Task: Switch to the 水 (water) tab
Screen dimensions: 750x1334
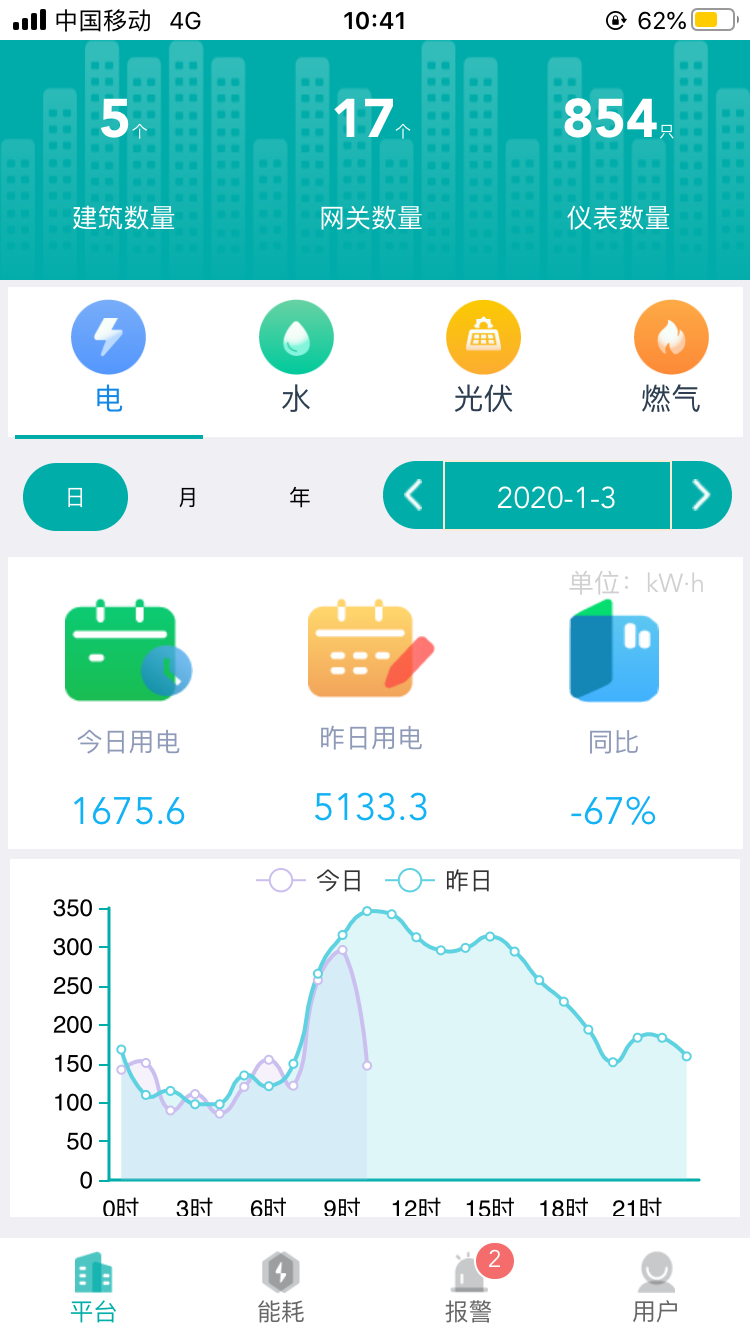Action: (296, 358)
